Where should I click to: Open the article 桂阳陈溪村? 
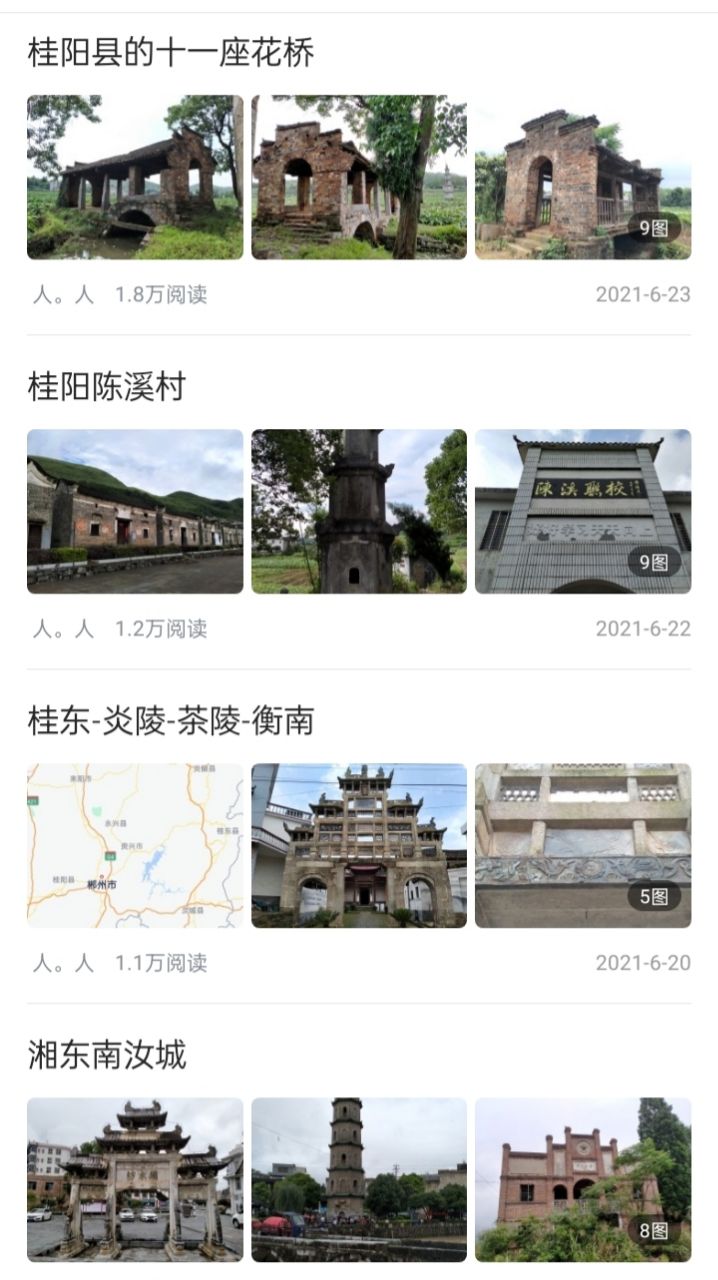107,386
